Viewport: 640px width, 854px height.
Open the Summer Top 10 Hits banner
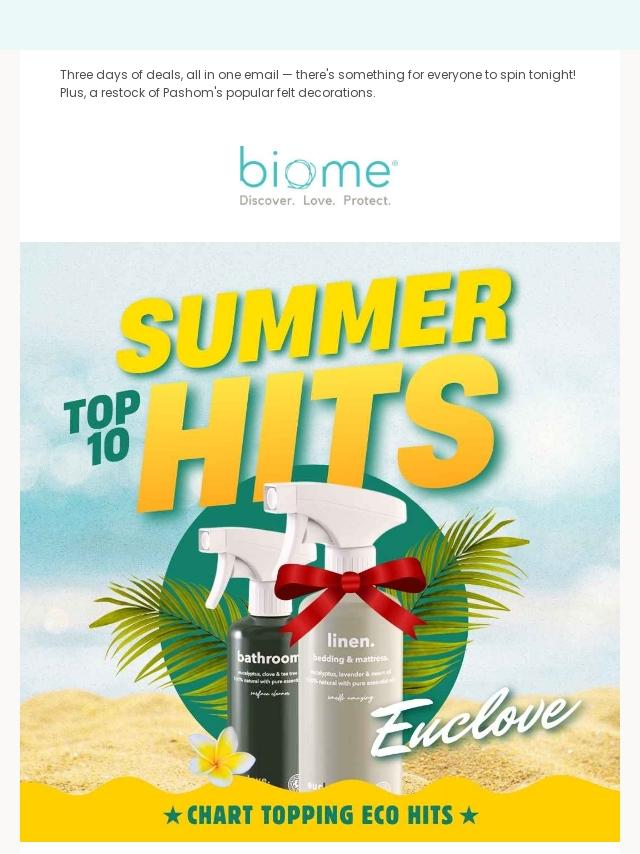click(x=320, y=540)
